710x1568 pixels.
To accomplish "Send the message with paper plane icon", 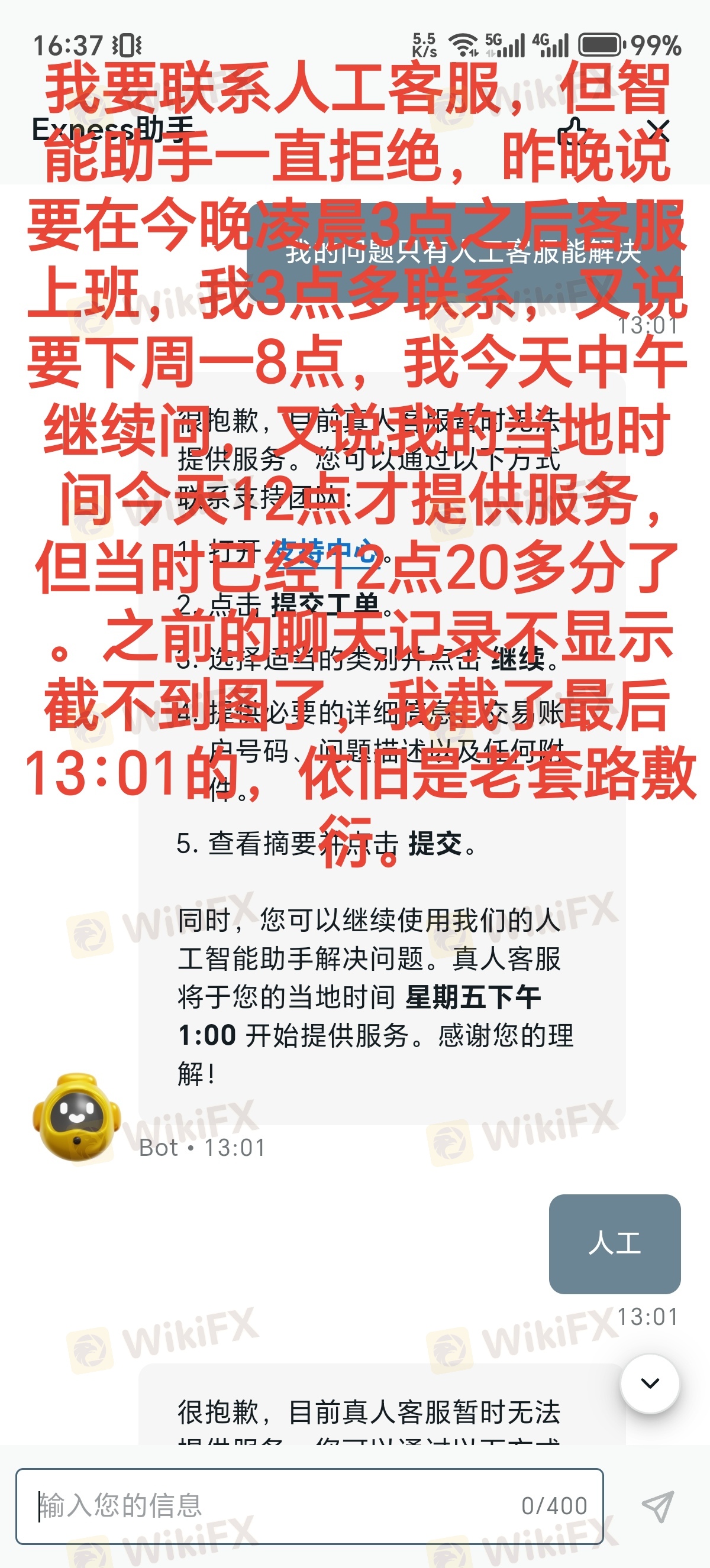I will pyautogui.click(x=657, y=1506).
